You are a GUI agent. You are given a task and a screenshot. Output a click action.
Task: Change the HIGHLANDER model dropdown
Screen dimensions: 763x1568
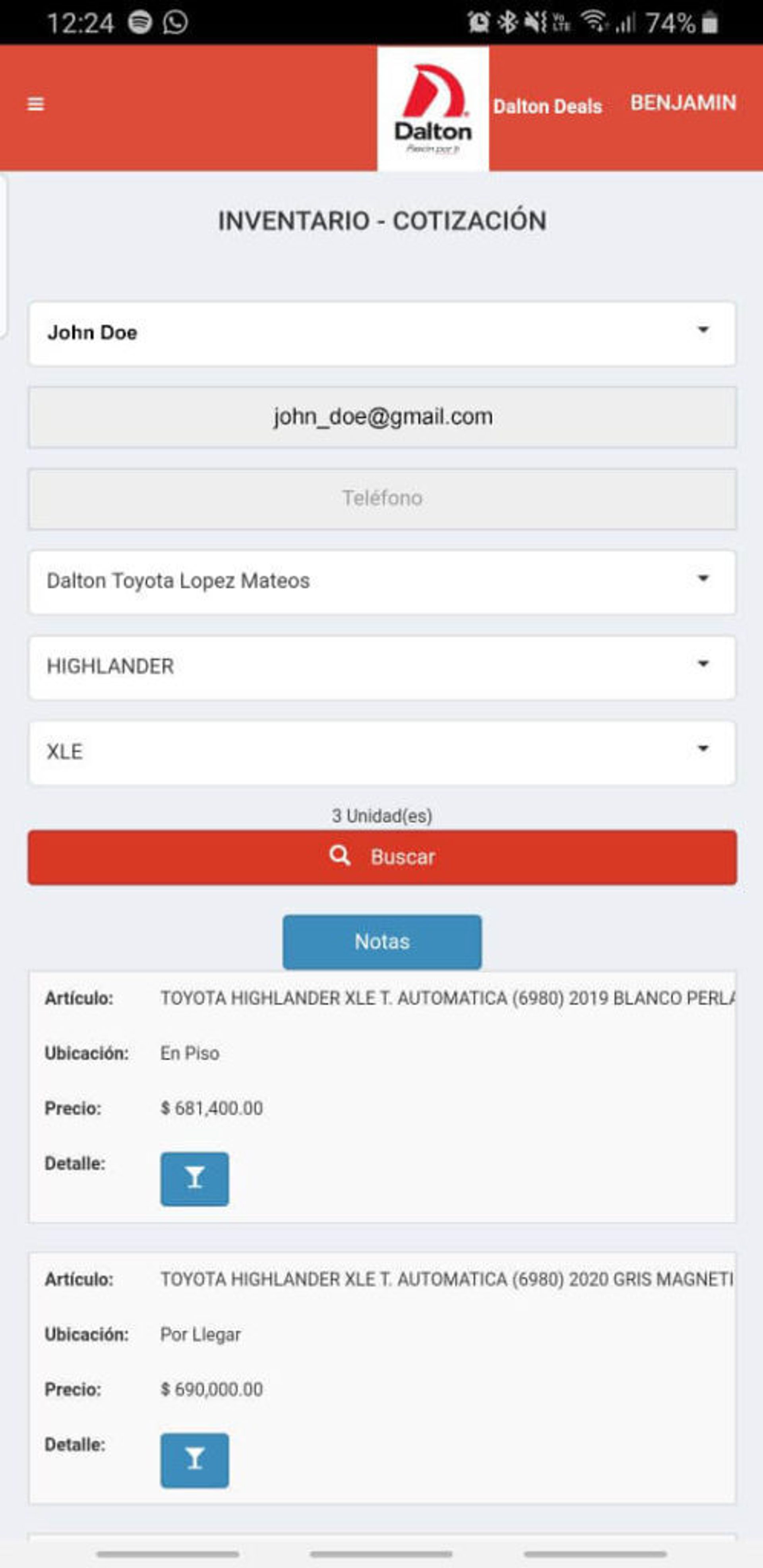click(x=382, y=666)
